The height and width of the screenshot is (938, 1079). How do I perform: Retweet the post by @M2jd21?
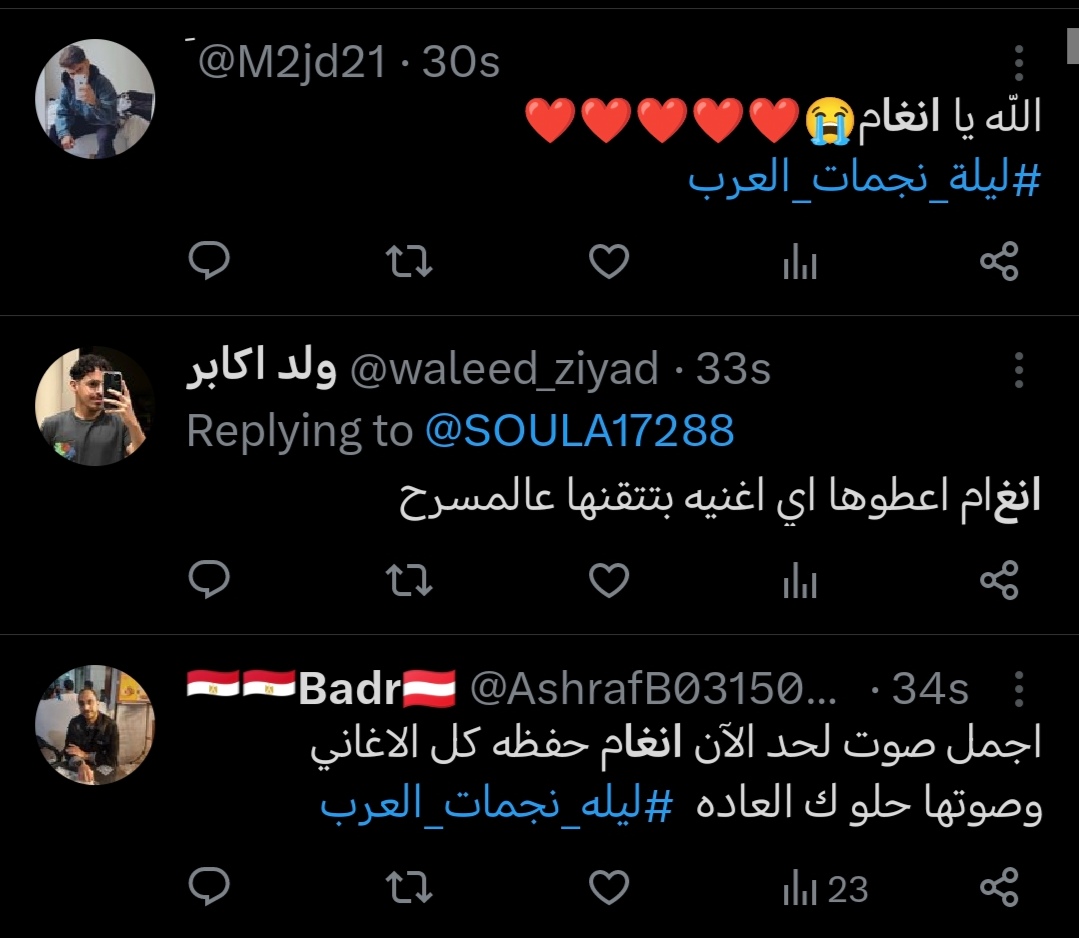(409, 262)
